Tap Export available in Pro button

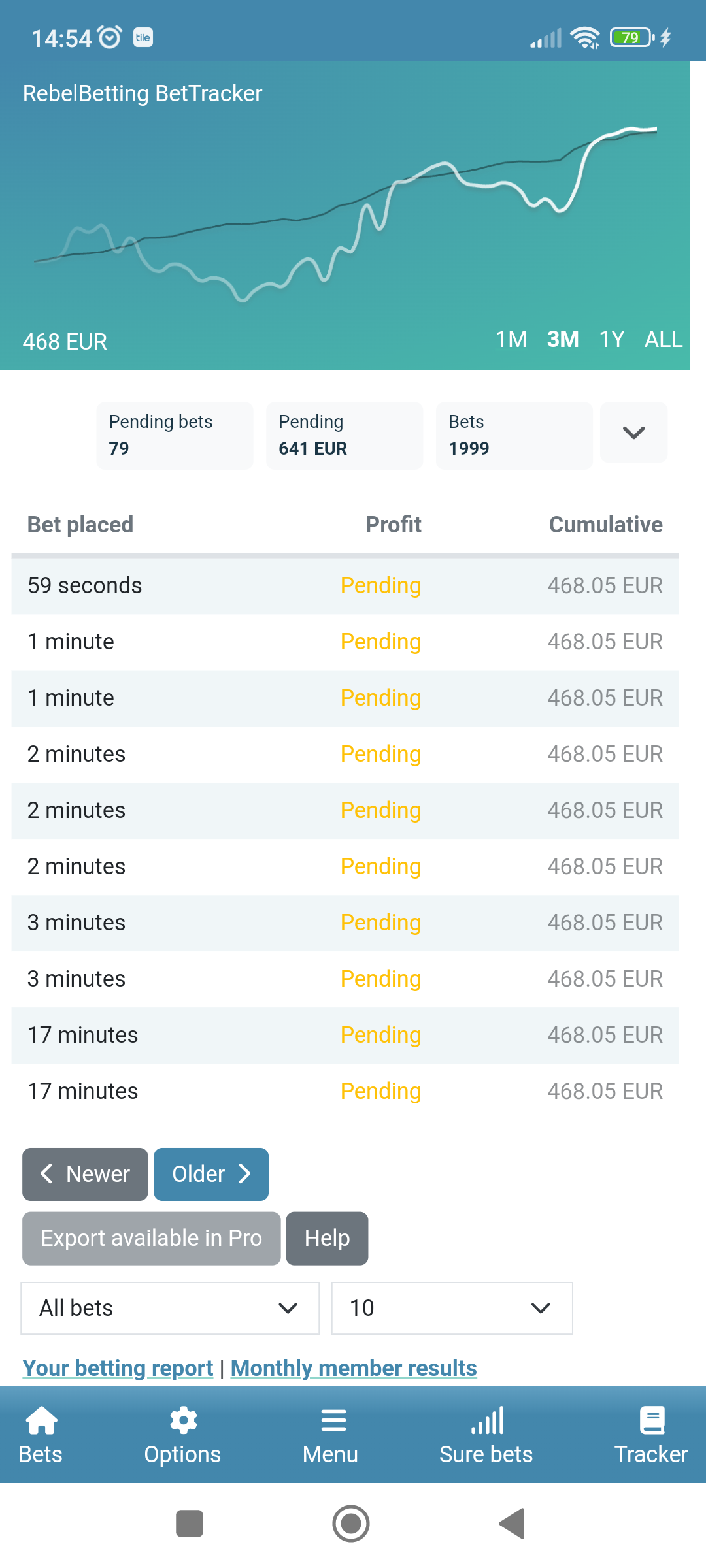click(x=152, y=1238)
